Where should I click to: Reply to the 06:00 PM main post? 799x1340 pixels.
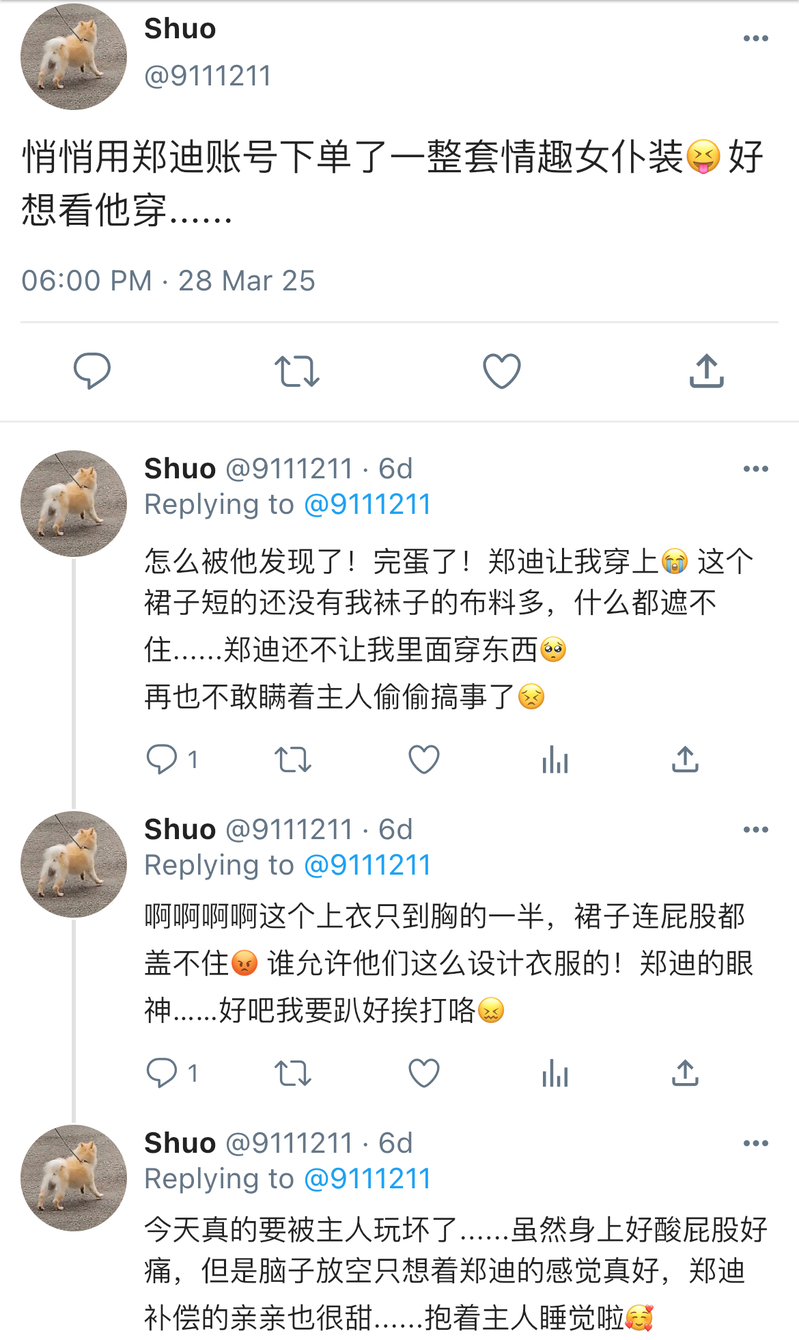pos(92,372)
